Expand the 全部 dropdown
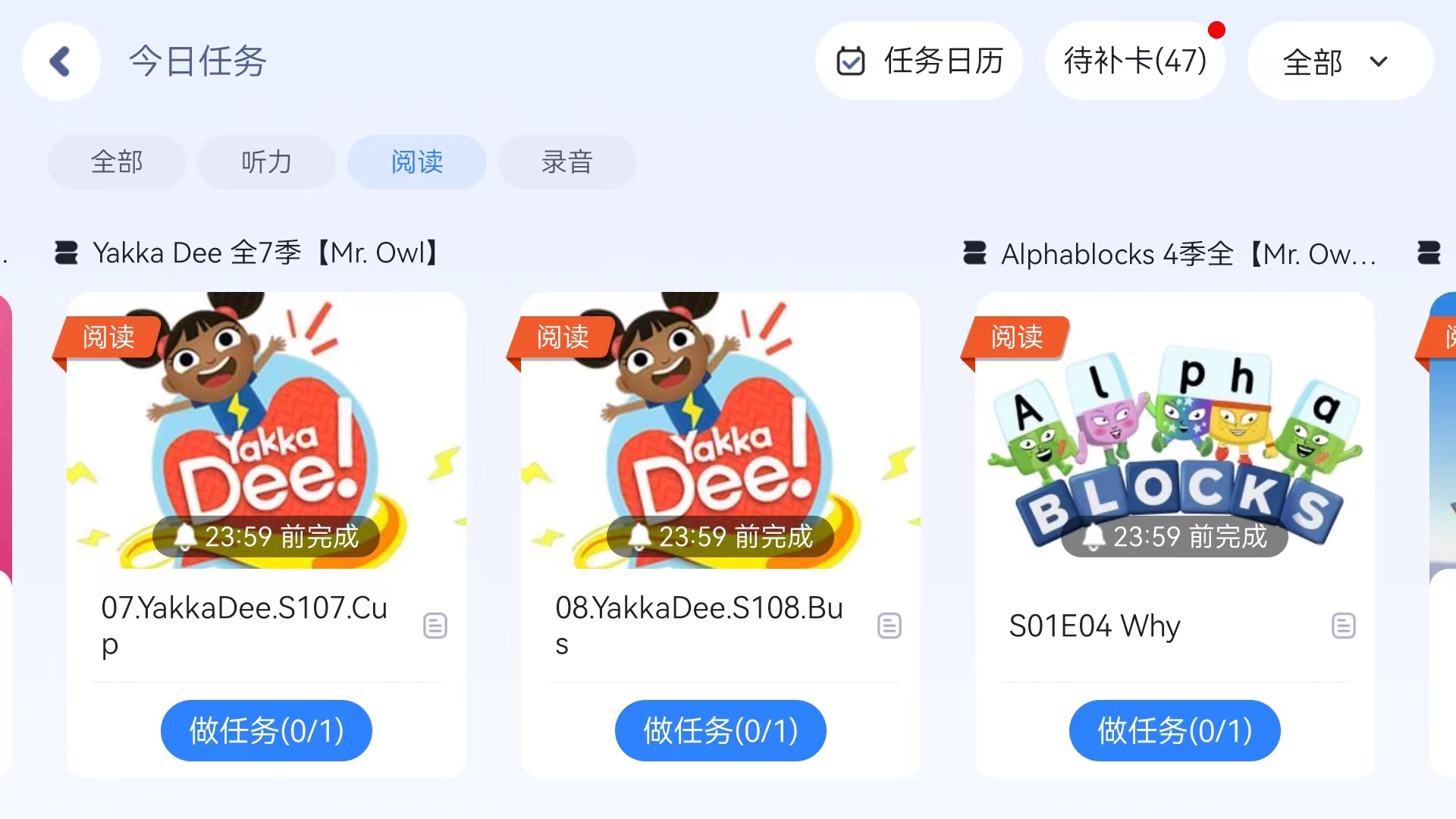1456x819 pixels. tap(1339, 61)
